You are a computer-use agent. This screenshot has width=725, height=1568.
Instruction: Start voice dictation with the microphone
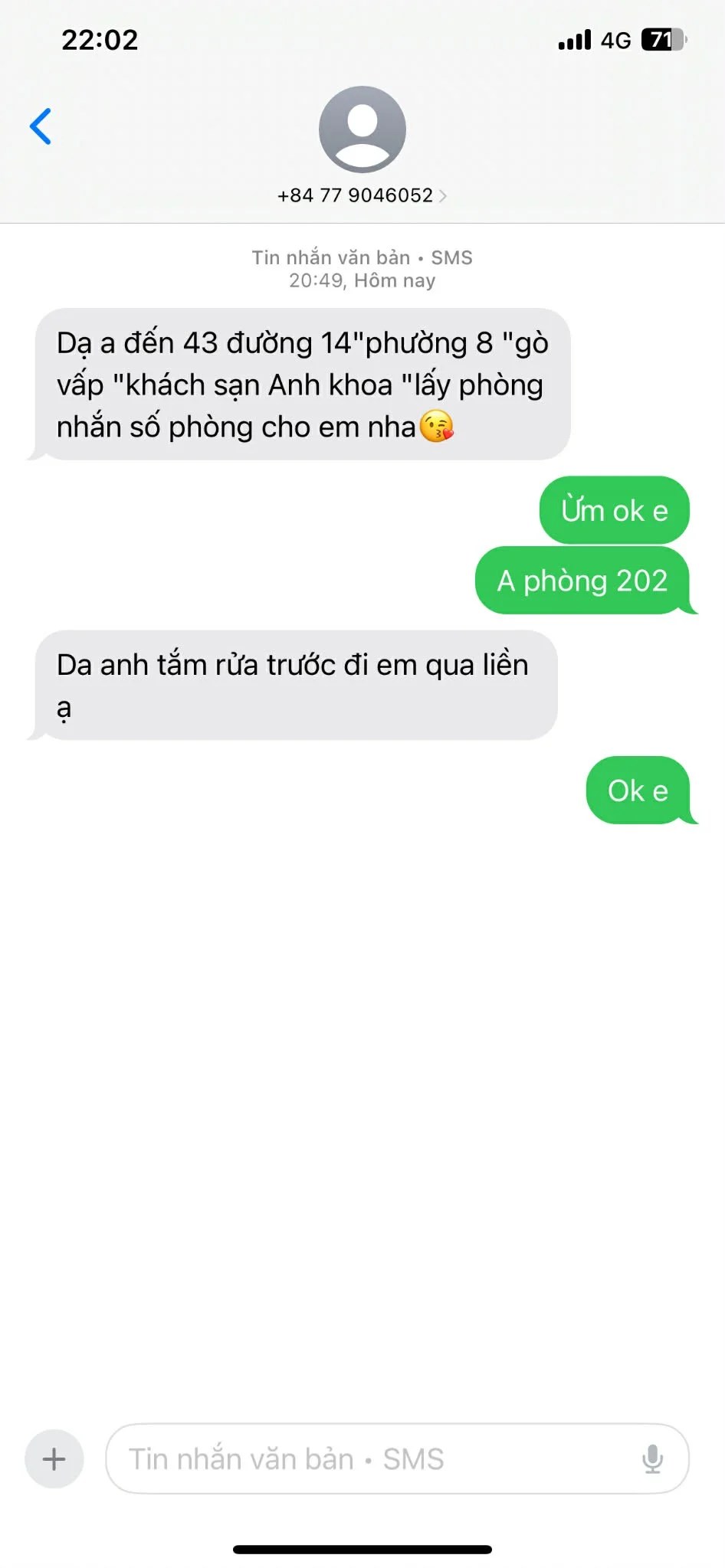[x=652, y=1458]
